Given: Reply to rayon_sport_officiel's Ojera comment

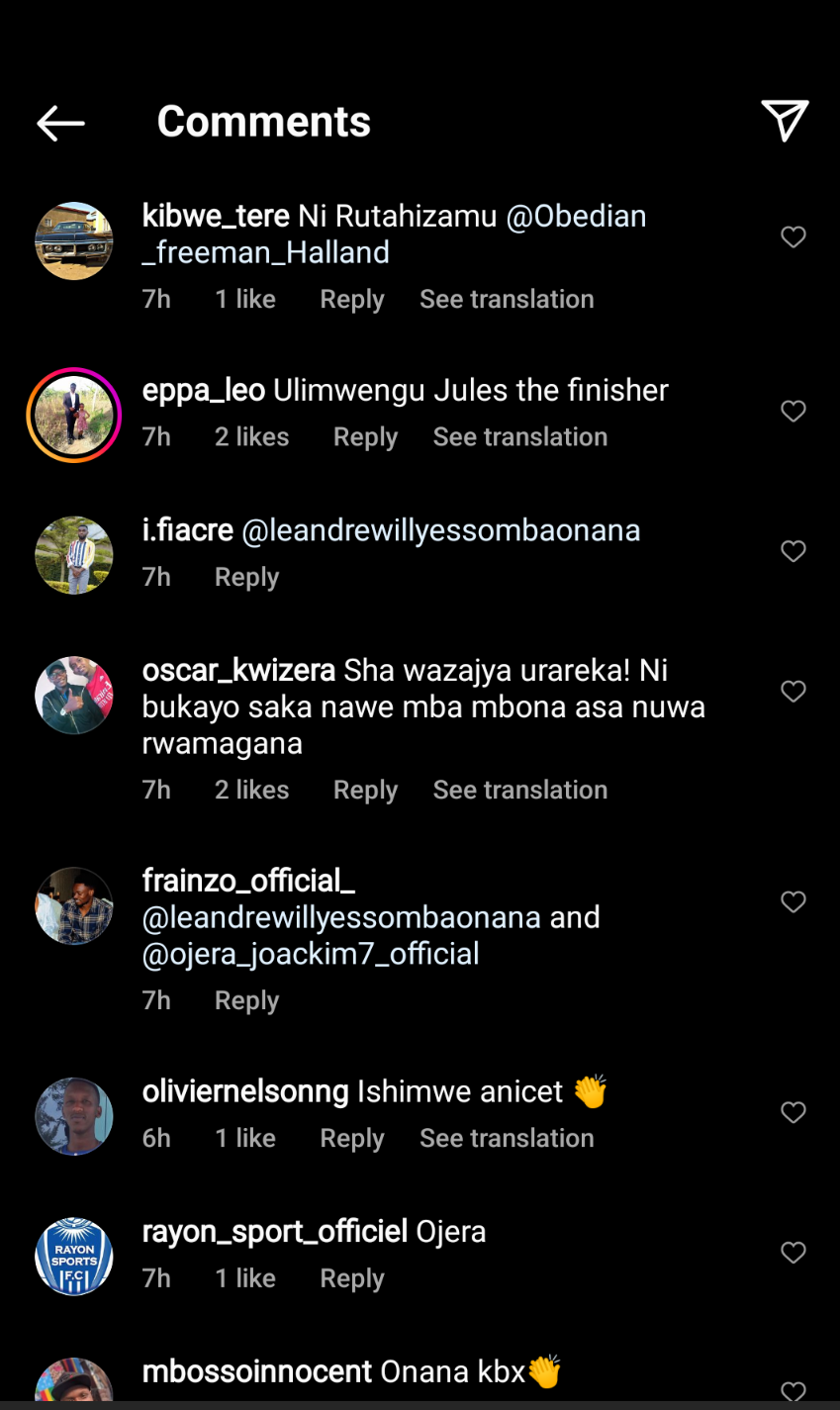Looking at the screenshot, I should pyautogui.click(x=351, y=1279).
